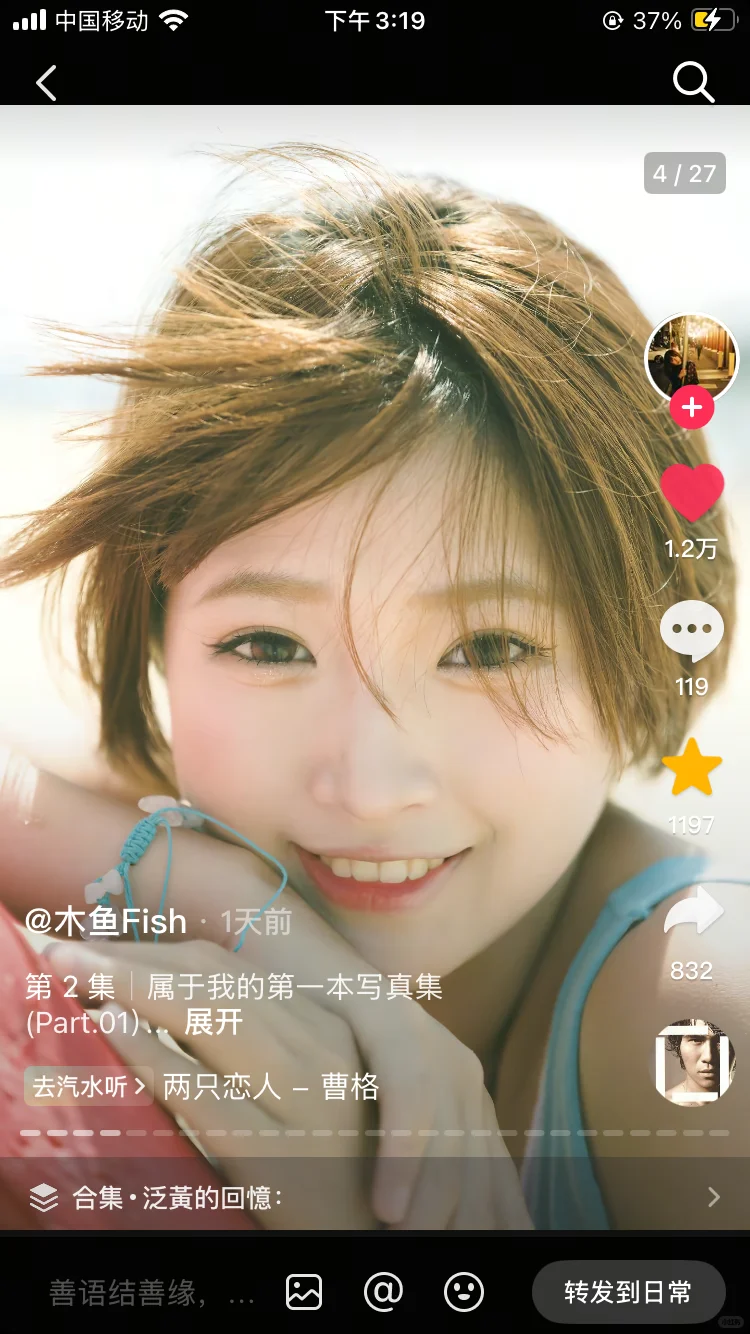Open search with the magnifier icon

tap(693, 82)
